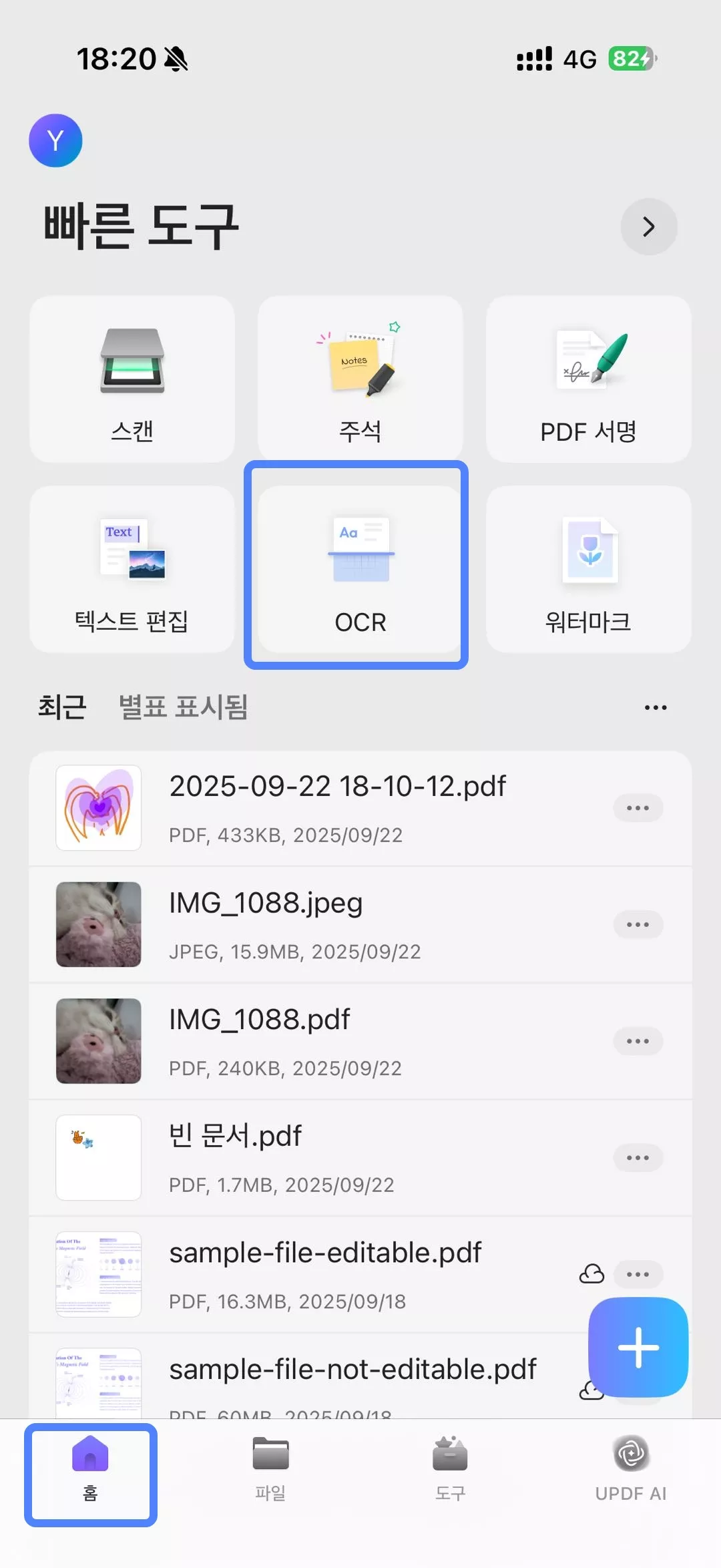Screen dimensions: 721x1568
Task: Tap the cloud icon on sample-file-editable.pdf
Action: coord(591,1274)
